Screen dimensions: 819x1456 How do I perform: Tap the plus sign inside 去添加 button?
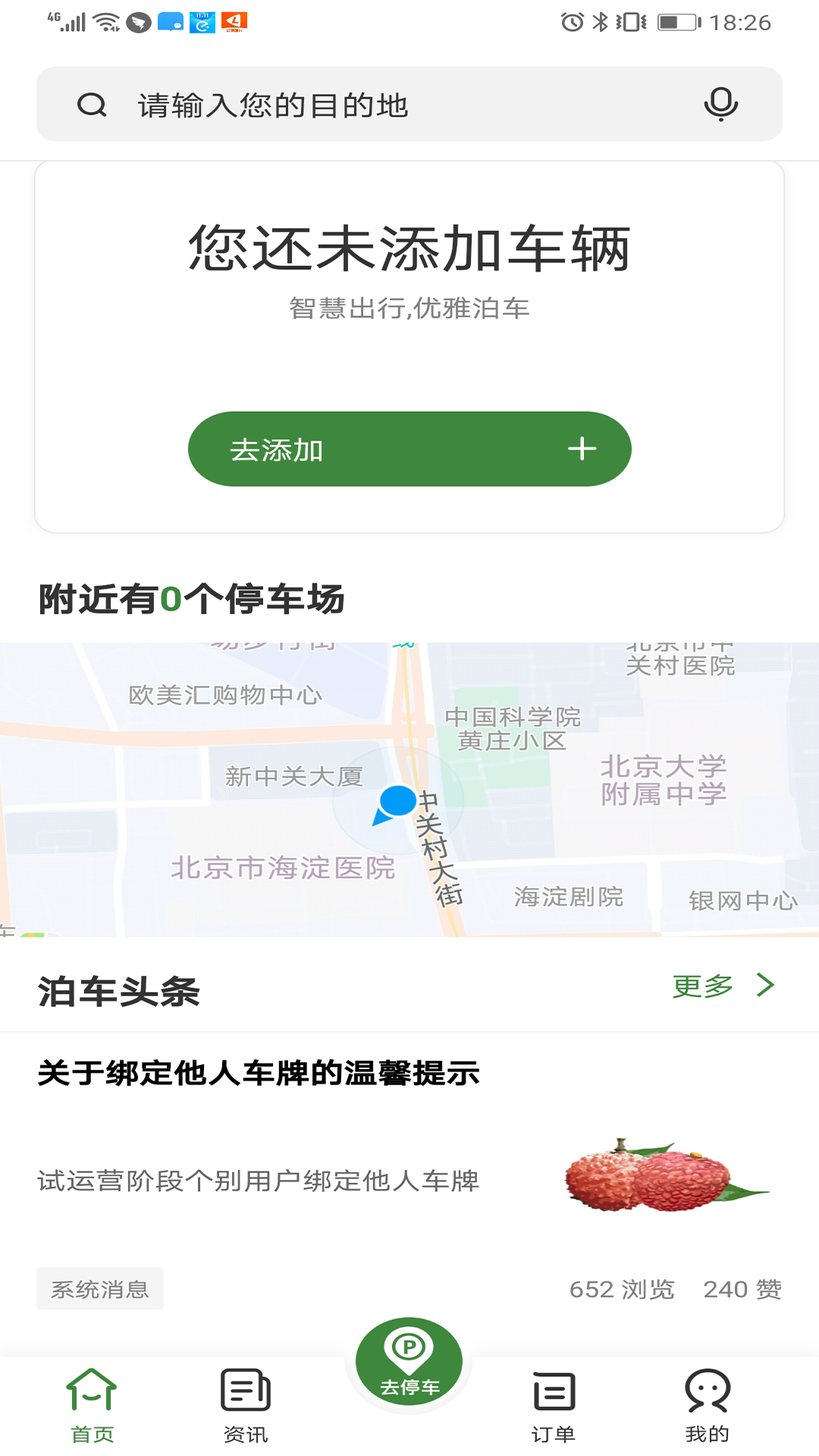(582, 449)
